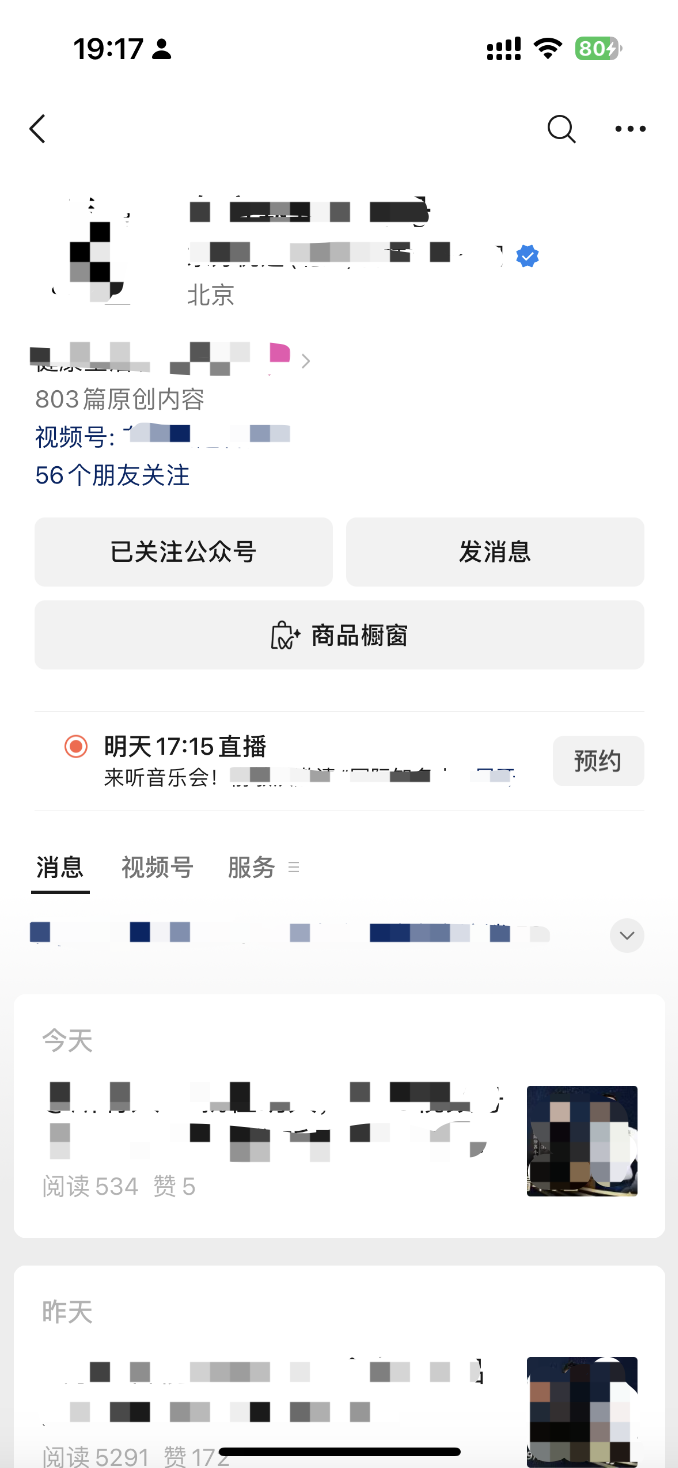
Task: Open the three-dot more options menu
Action: tap(630, 129)
